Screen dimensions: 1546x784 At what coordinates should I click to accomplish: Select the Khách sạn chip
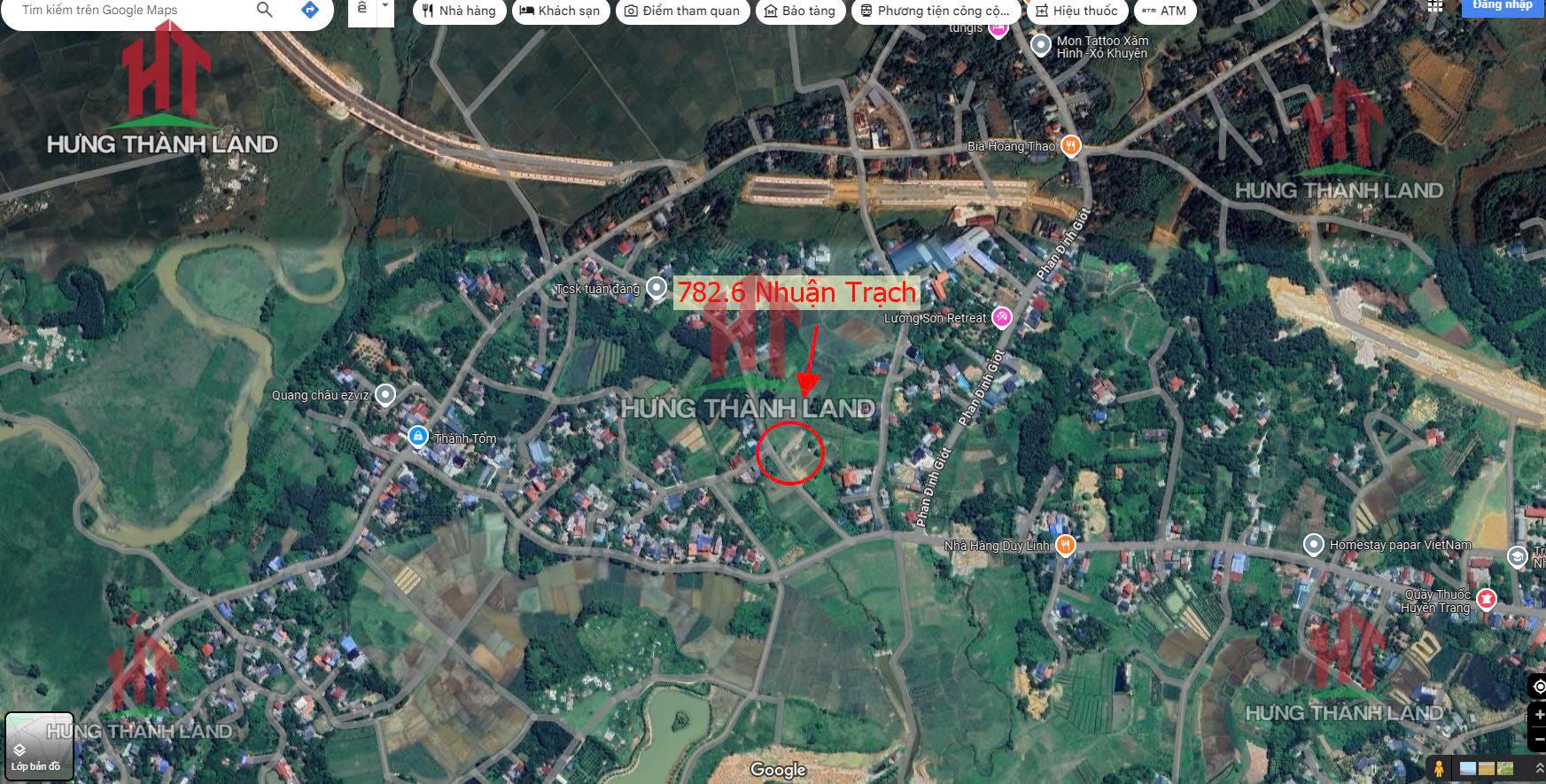click(x=560, y=11)
